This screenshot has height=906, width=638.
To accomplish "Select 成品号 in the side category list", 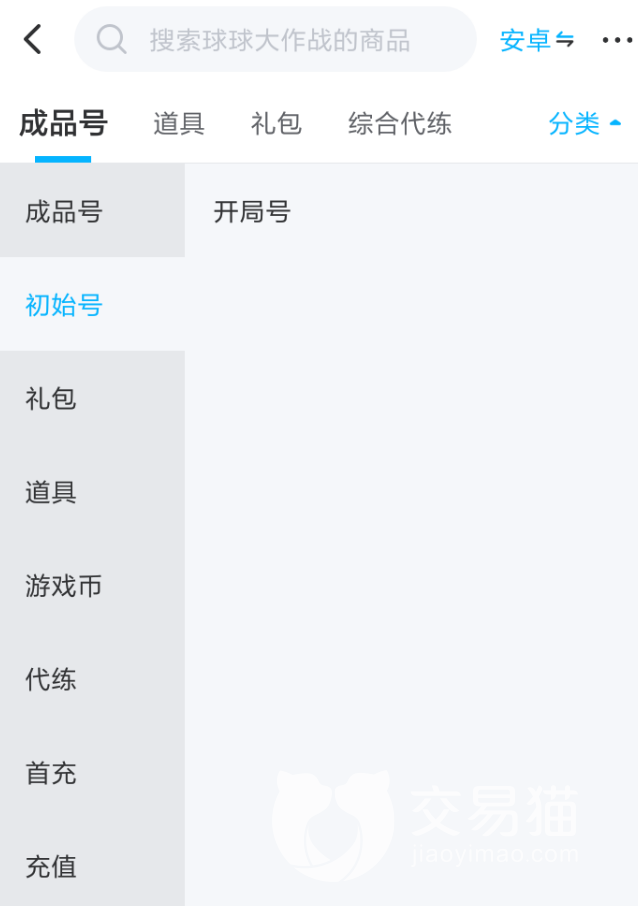I will tap(64, 212).
